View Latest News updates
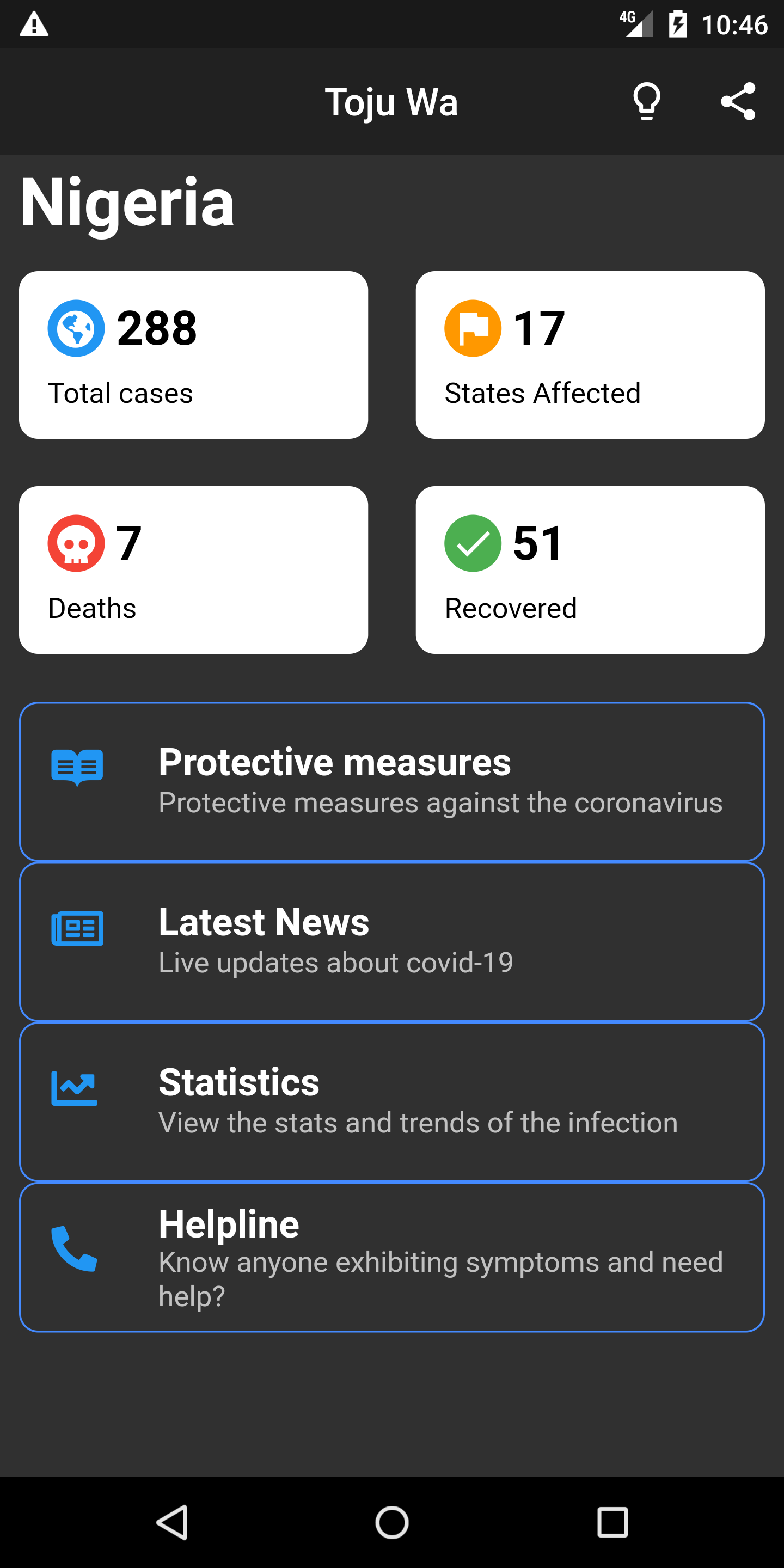Image resolution: width=784 pixels, height=1568 pixels. tap(392, 942)
